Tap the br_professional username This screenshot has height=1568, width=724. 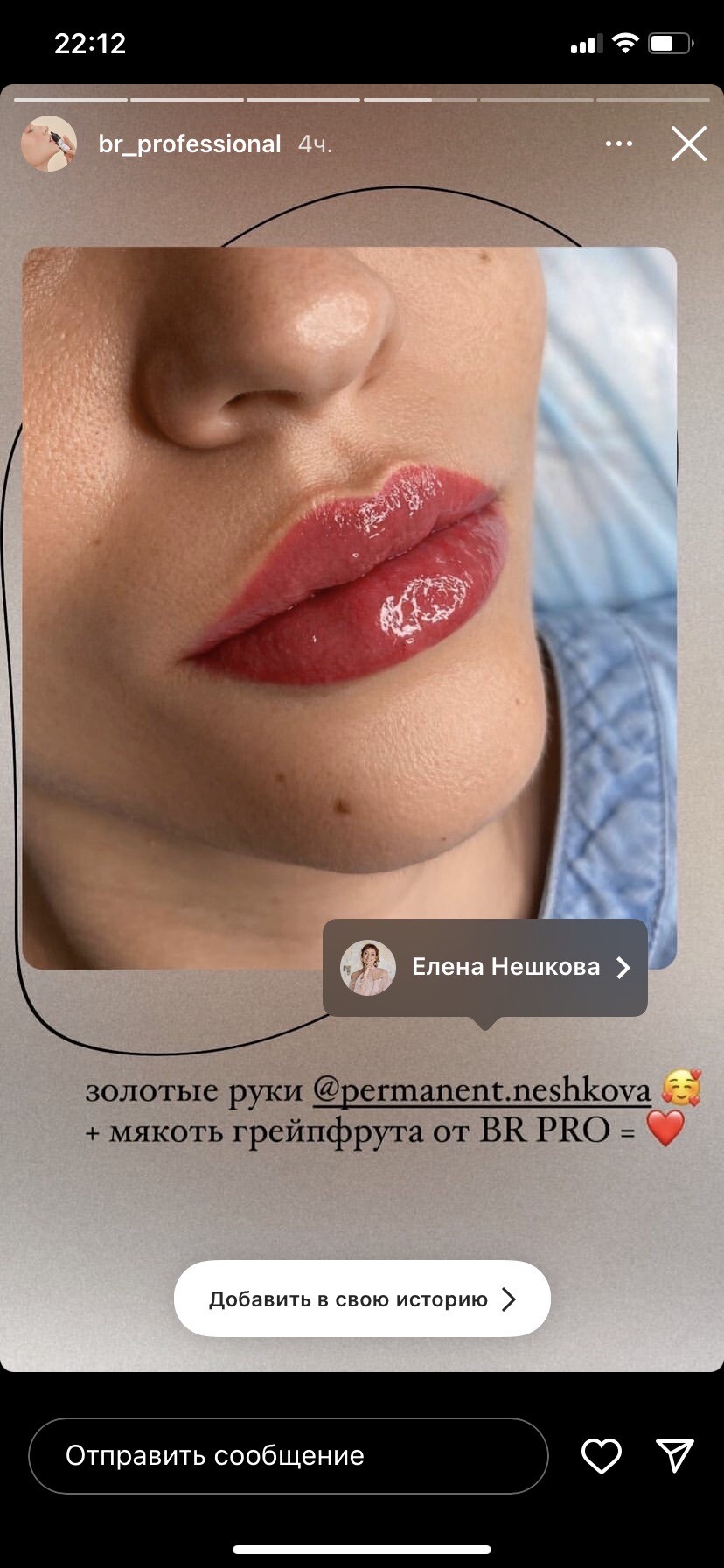click(190, 143)
